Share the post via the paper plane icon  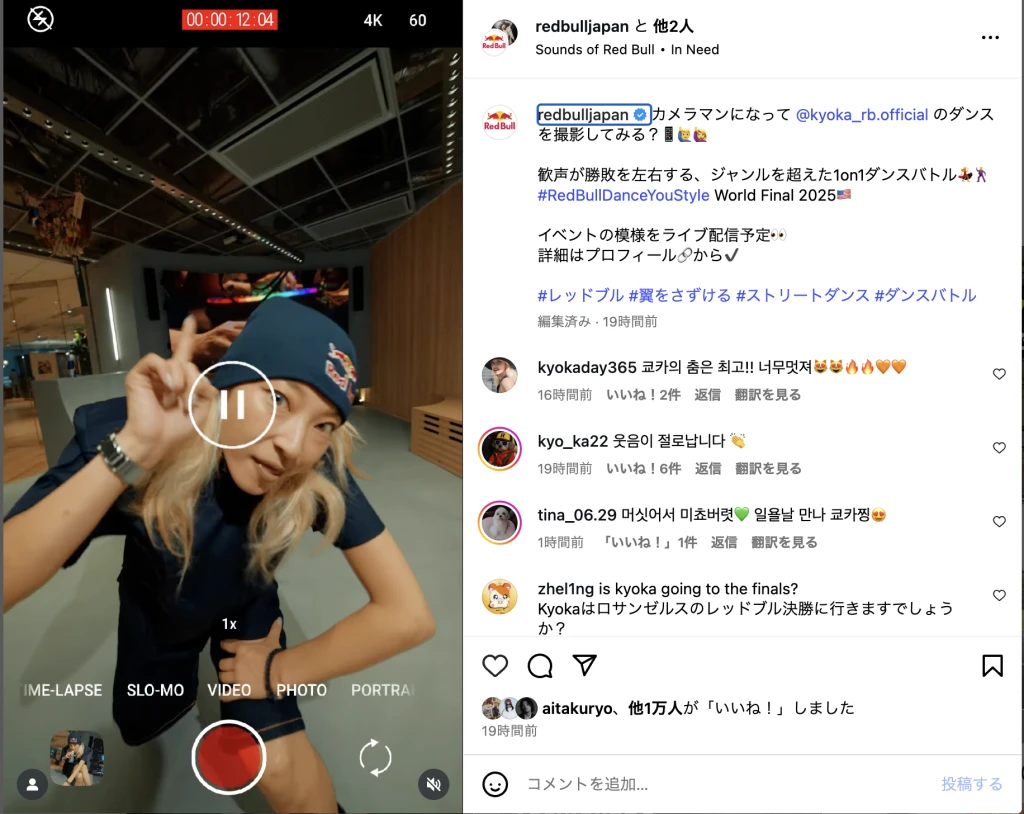585,666
